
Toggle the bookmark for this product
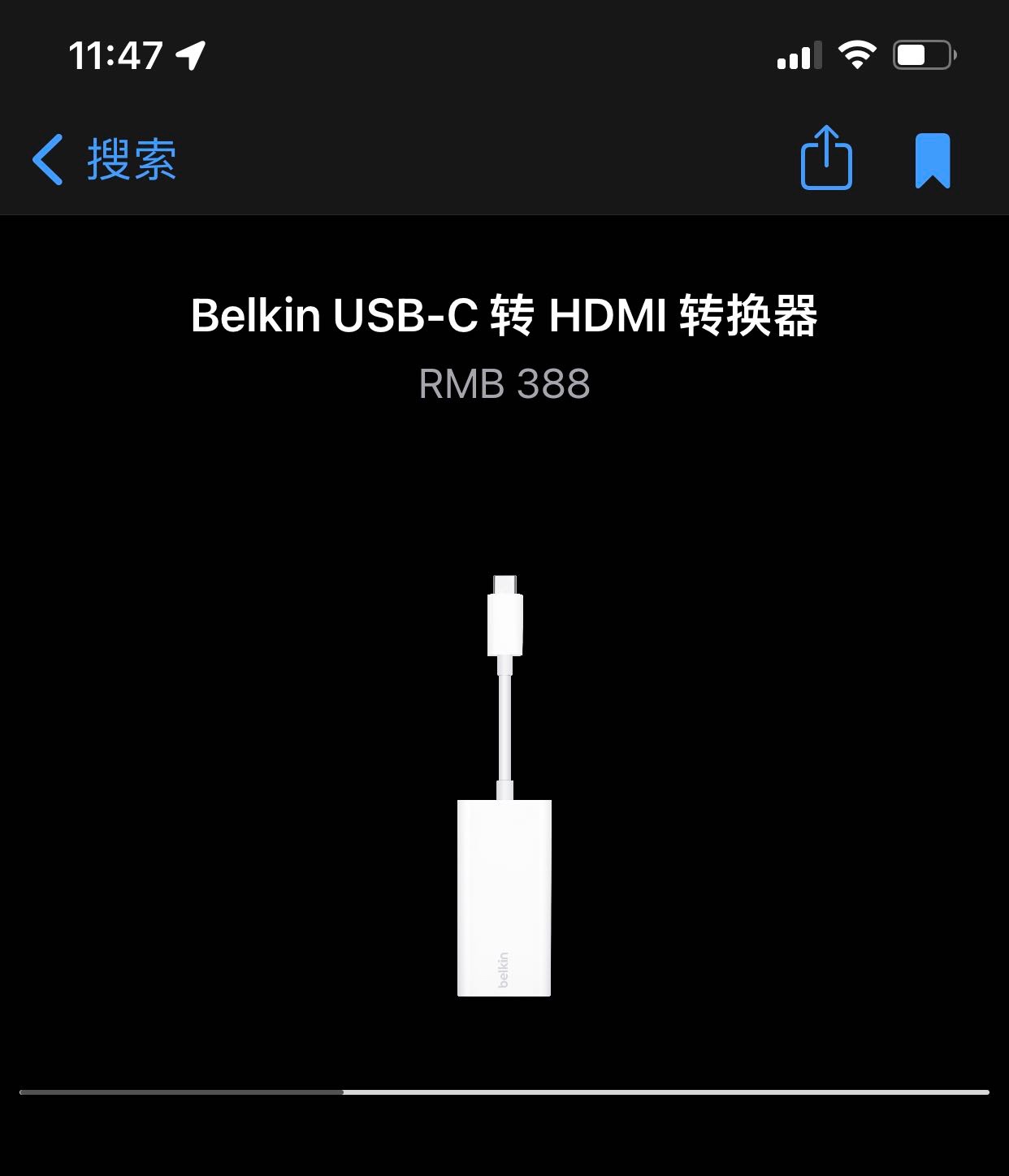933,160
